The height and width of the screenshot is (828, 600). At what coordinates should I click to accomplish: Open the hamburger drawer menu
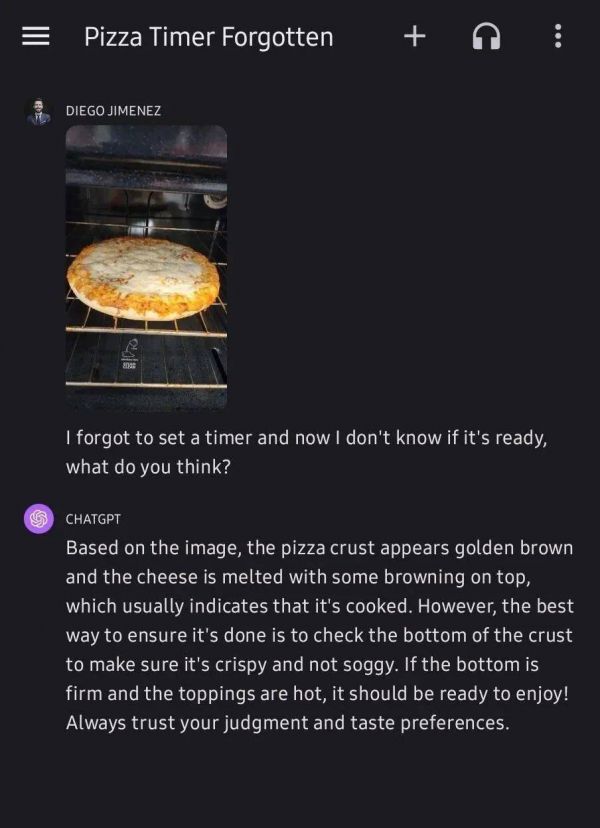tap(36, 37)
